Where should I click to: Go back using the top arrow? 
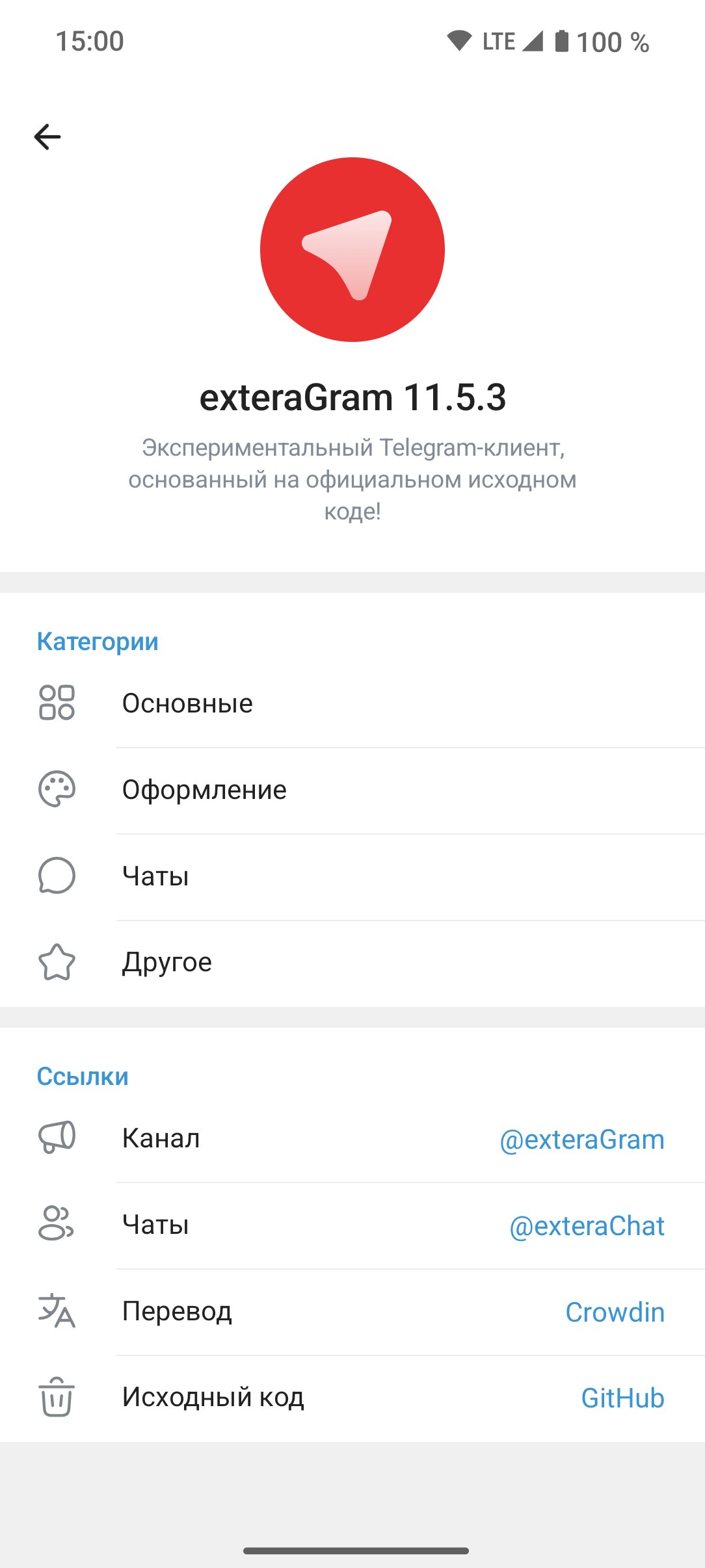47,137
